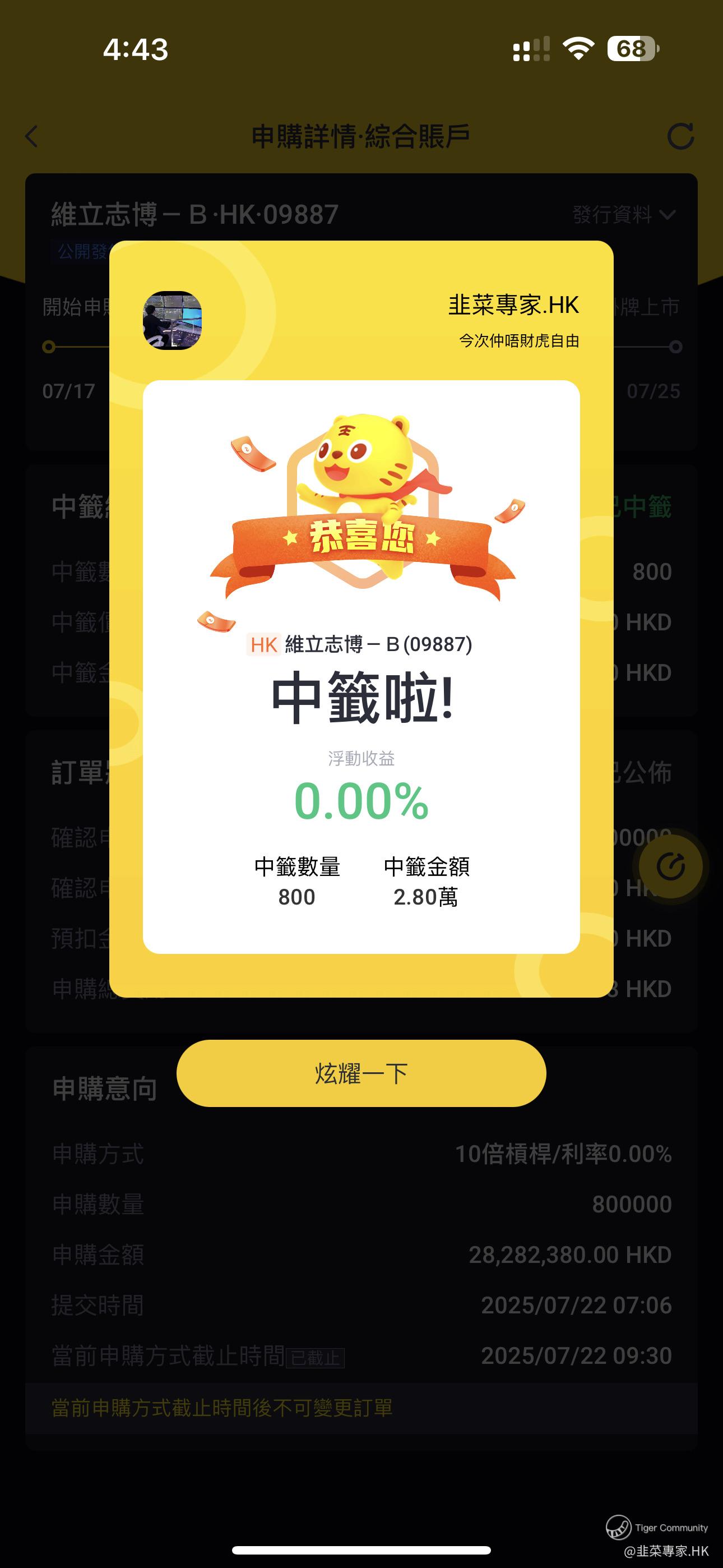Tap the yellow floating circular-arrow button
Image resolution: width=723 pixels, height=1568 pixels.
tap(670, 866)
